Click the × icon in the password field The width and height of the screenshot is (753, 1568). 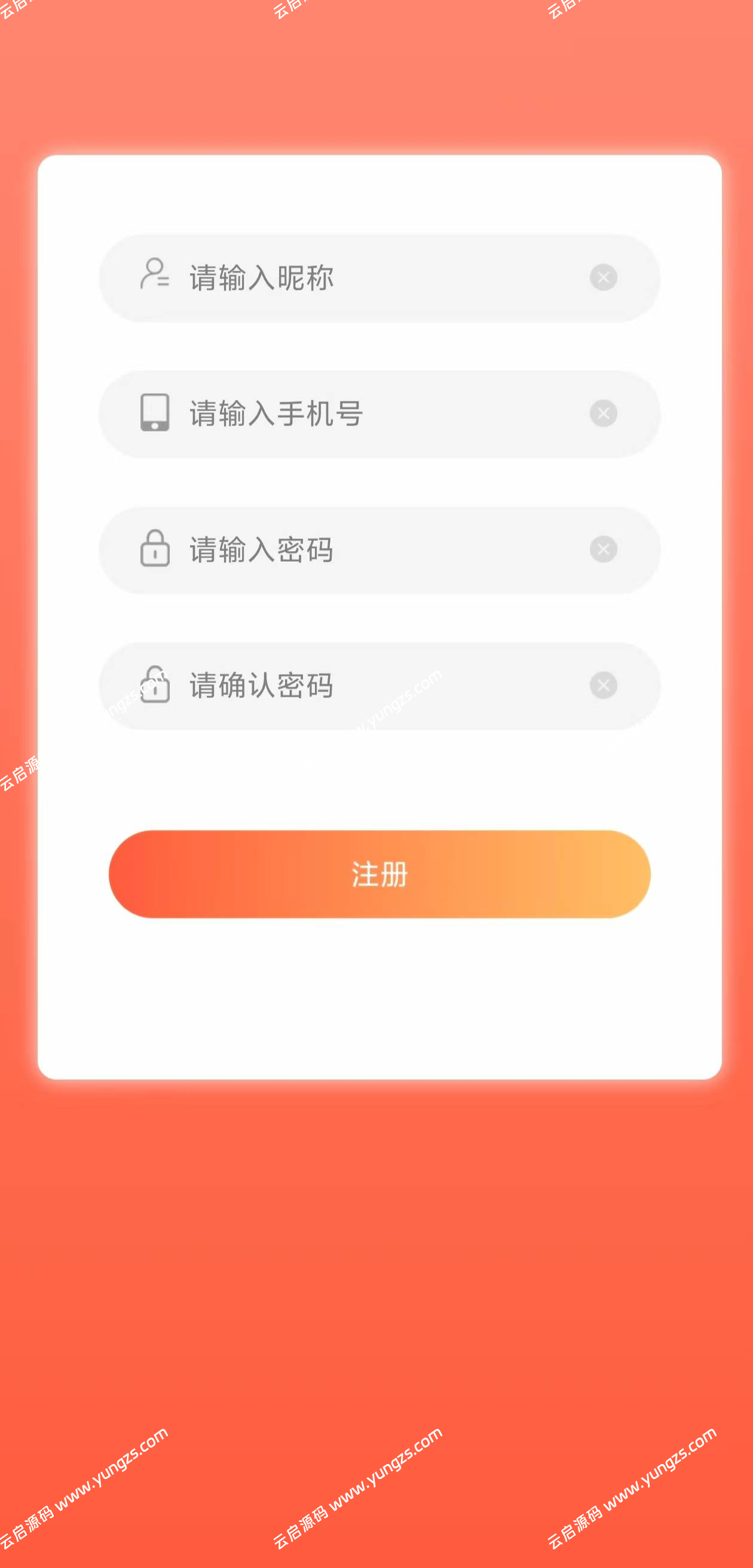[x=602, y=550]
